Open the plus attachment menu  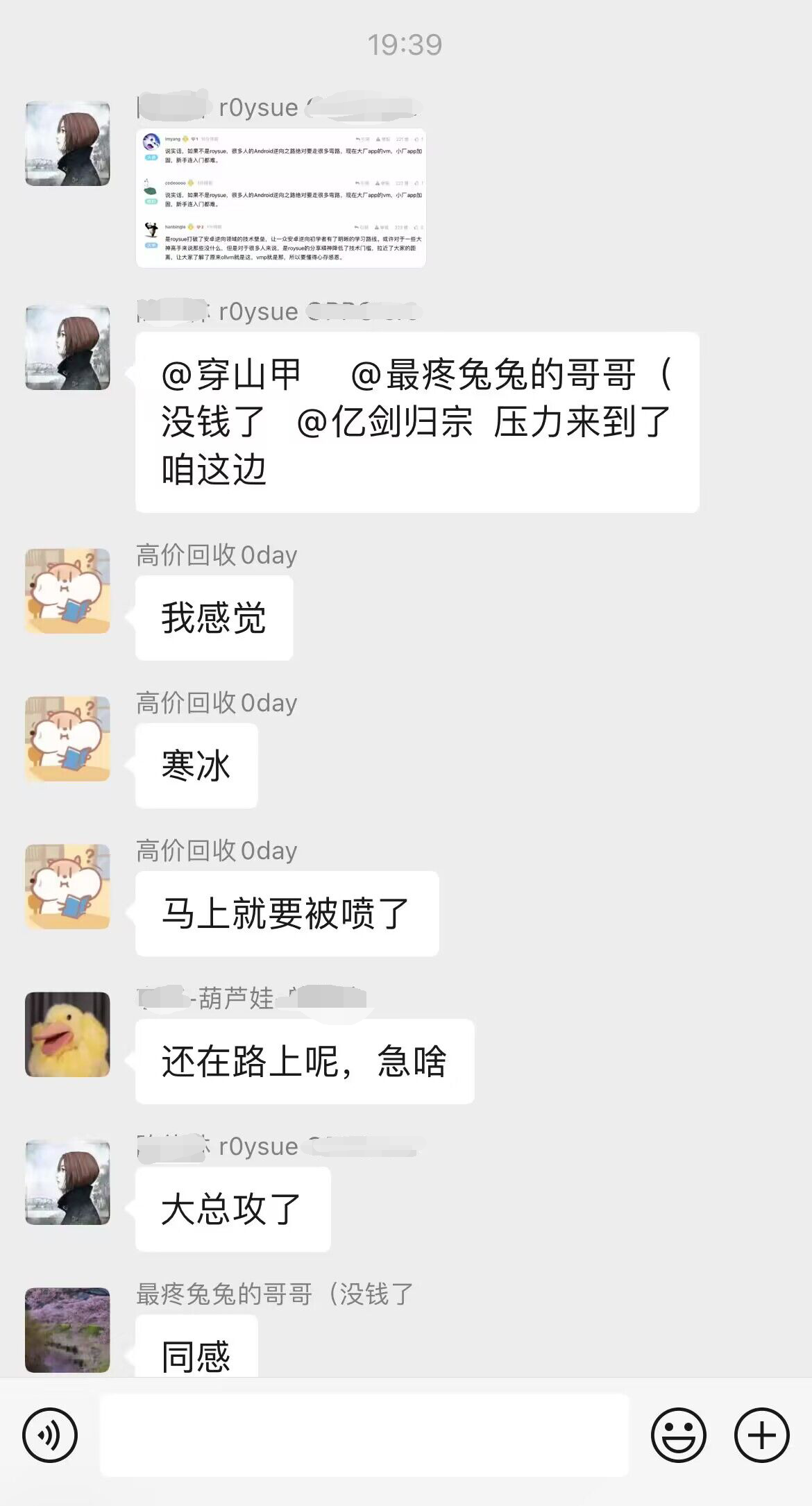(761, 1435)
